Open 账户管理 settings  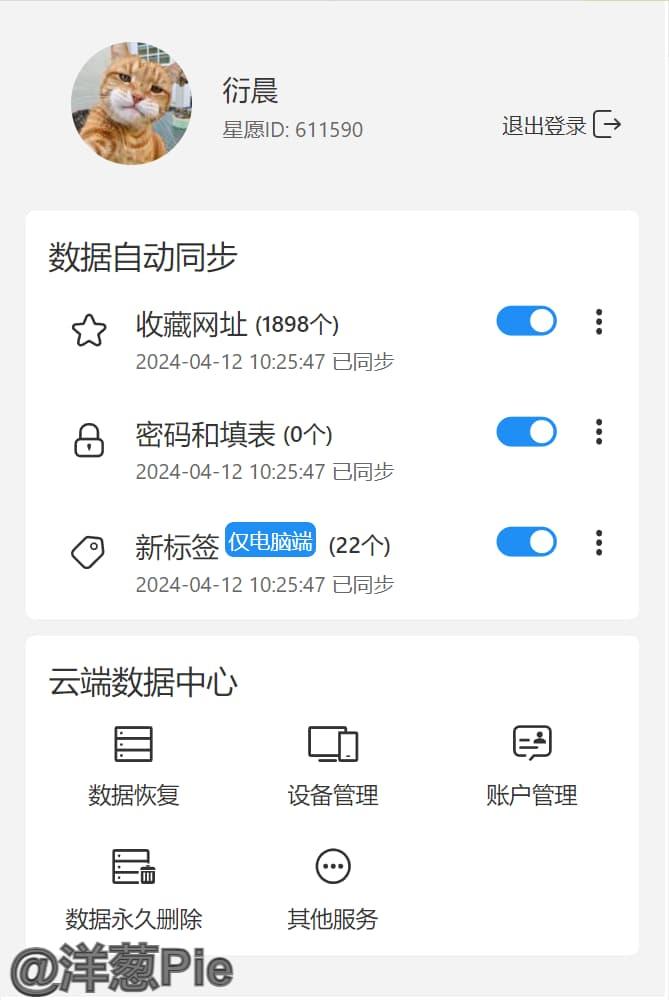pos(532,766)
